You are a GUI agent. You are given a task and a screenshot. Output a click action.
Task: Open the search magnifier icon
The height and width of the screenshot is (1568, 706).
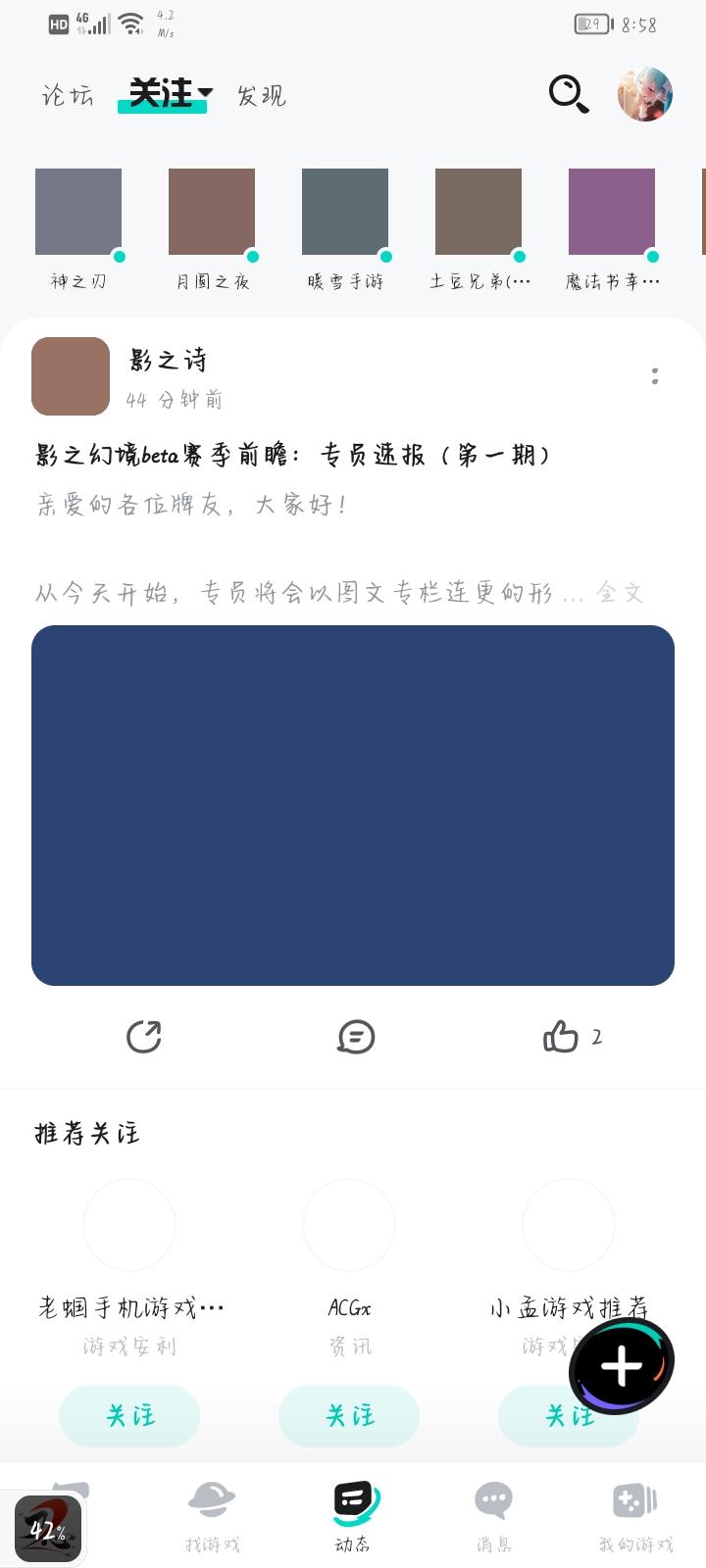568,94
